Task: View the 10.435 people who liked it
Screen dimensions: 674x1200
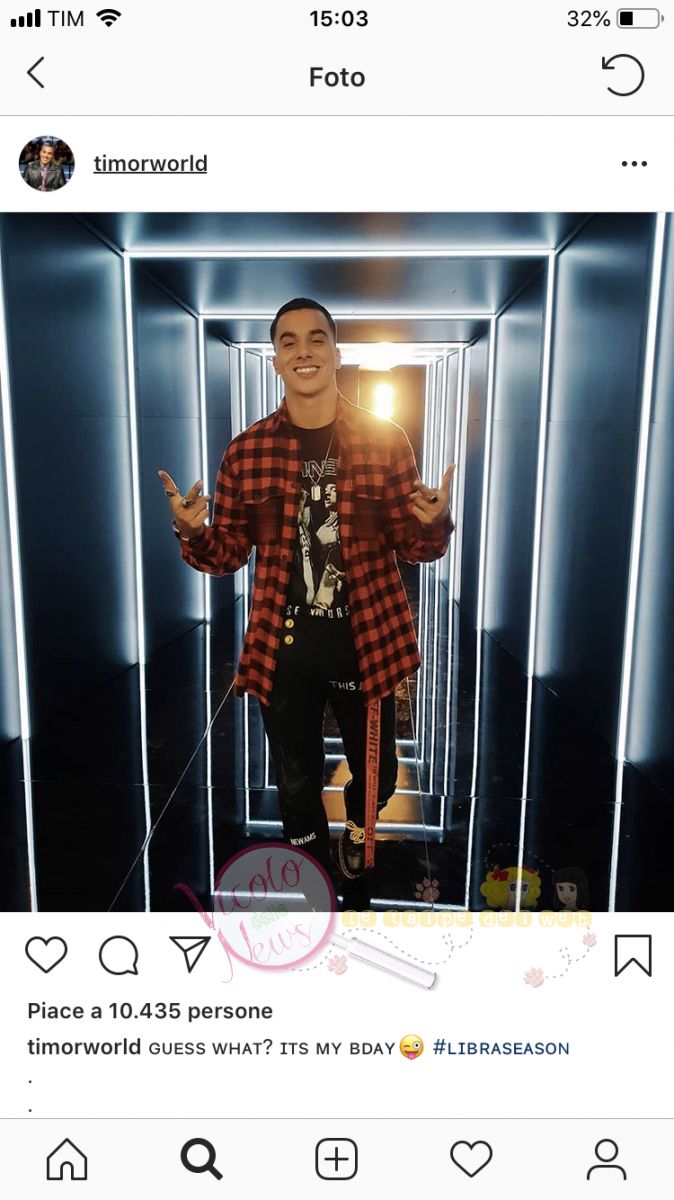Action: pos(150,1011)
